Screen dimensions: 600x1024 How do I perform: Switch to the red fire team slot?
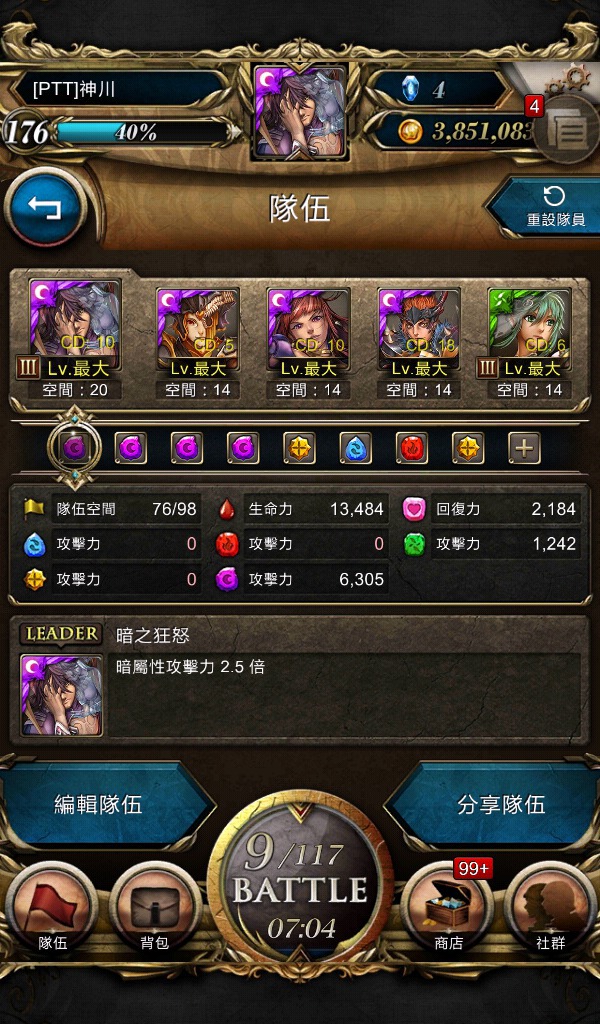point(412,448)
